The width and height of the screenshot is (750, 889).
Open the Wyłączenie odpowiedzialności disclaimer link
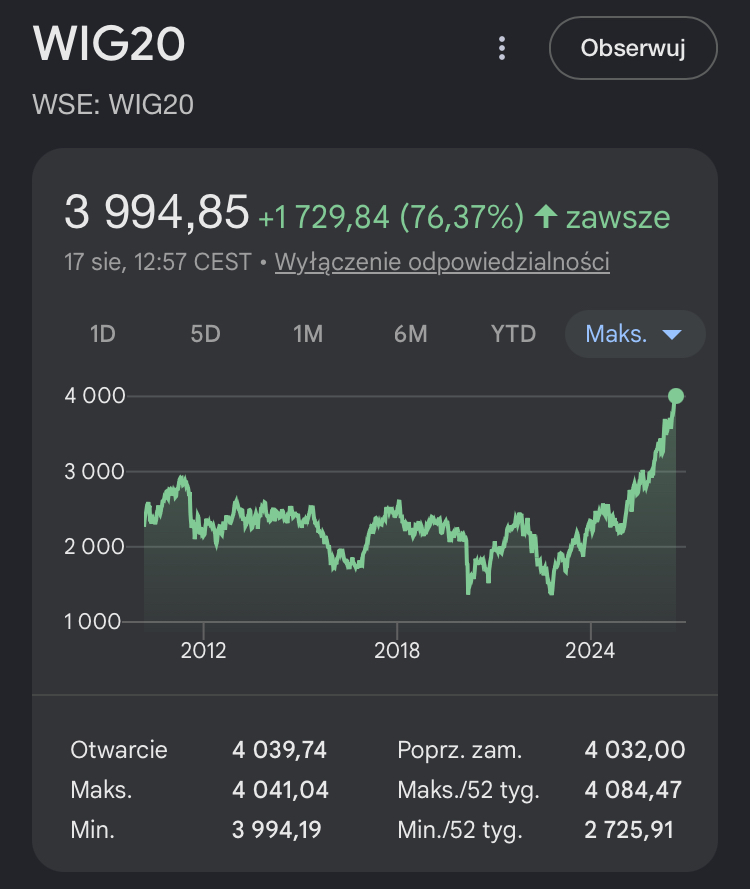click(442, 262)
